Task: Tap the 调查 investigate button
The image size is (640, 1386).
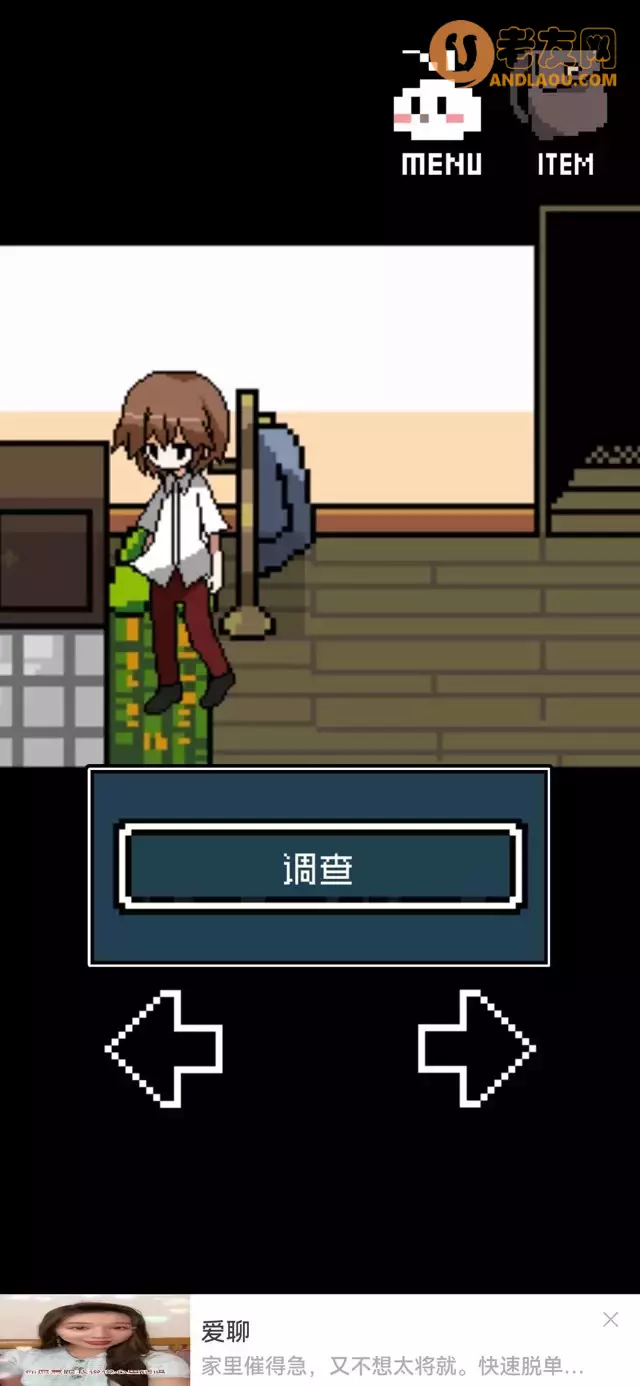Action: point(319,868)
